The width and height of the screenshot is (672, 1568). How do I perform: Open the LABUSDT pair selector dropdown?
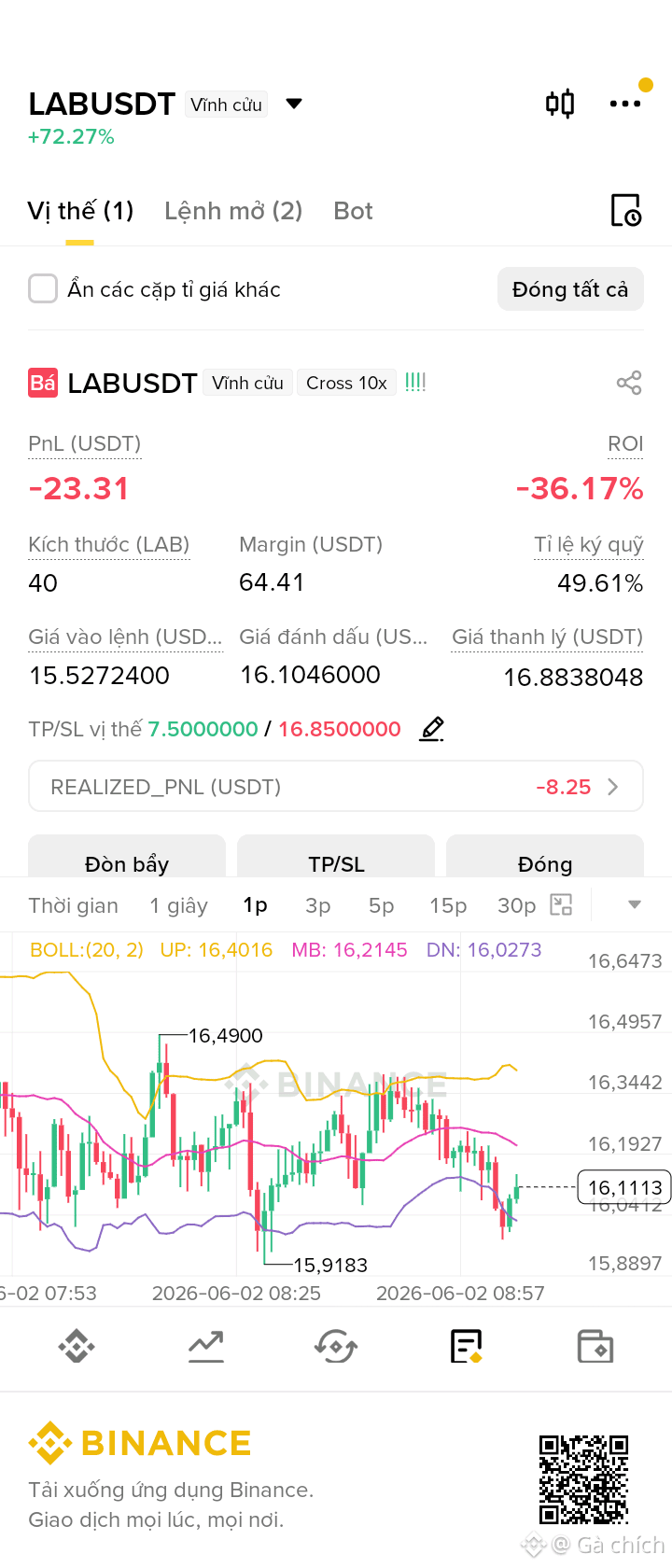(294, 104)
